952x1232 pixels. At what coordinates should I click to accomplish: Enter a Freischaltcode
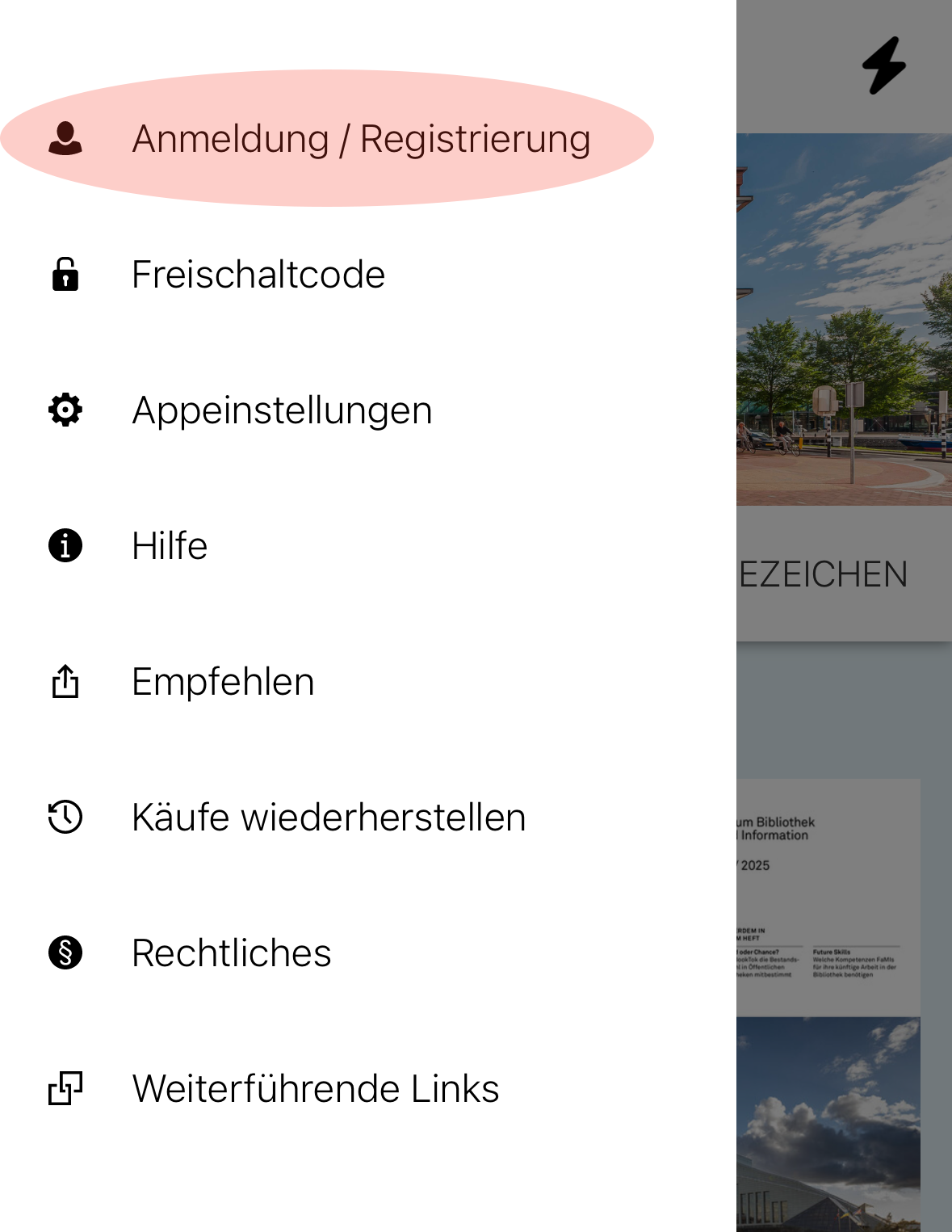click(258, 275)
